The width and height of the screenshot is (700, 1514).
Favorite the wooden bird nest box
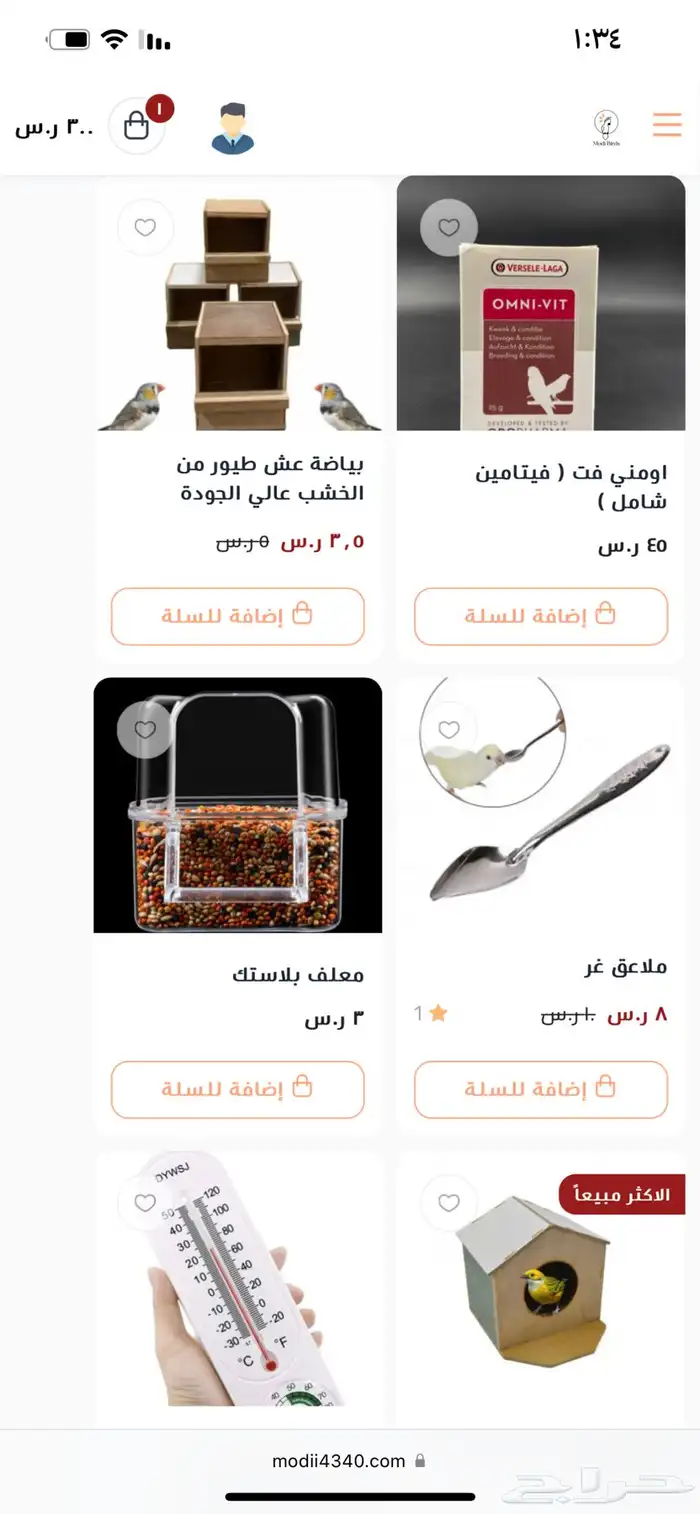pos(146,228)
